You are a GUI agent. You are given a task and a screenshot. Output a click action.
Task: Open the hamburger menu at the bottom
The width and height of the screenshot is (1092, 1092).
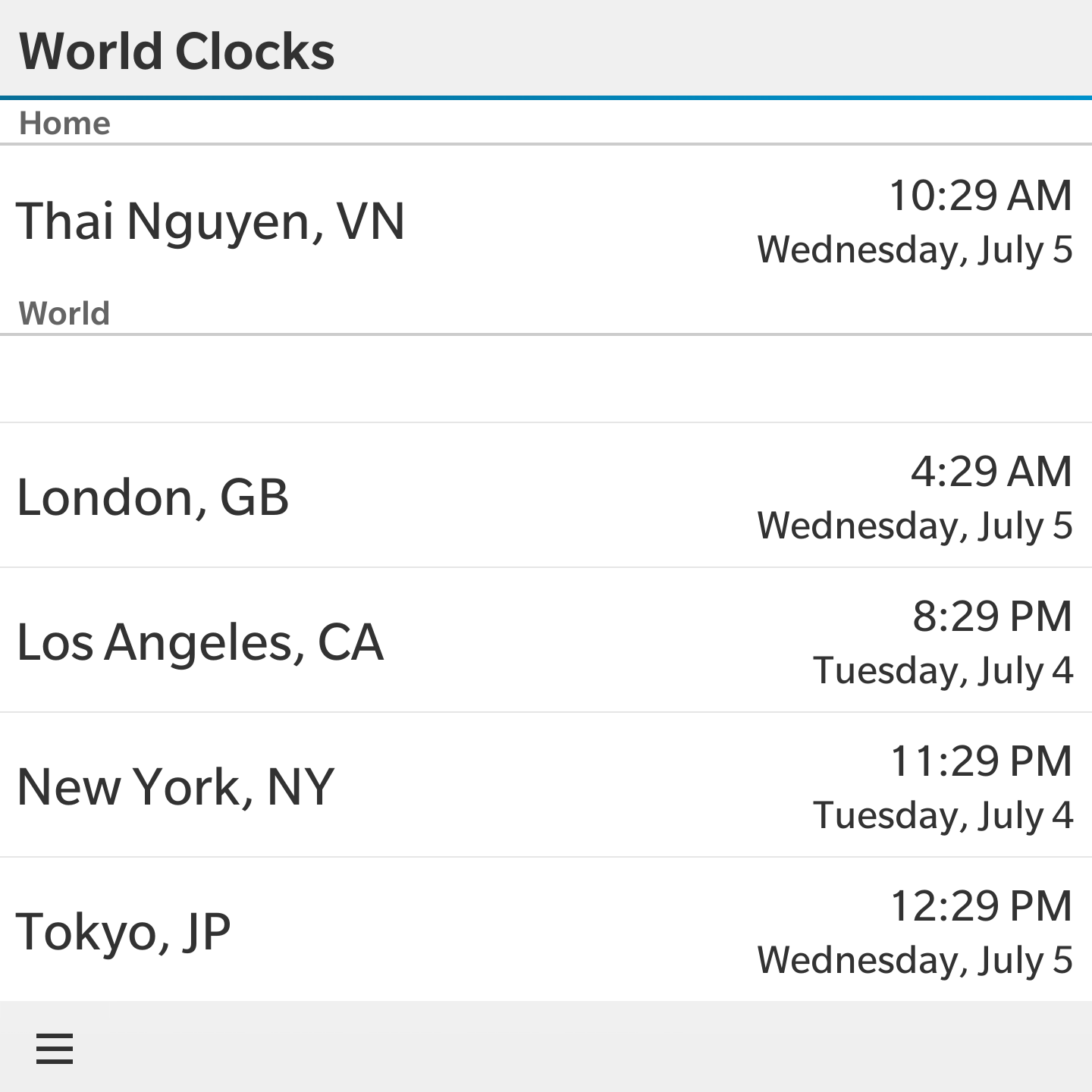55,1048
